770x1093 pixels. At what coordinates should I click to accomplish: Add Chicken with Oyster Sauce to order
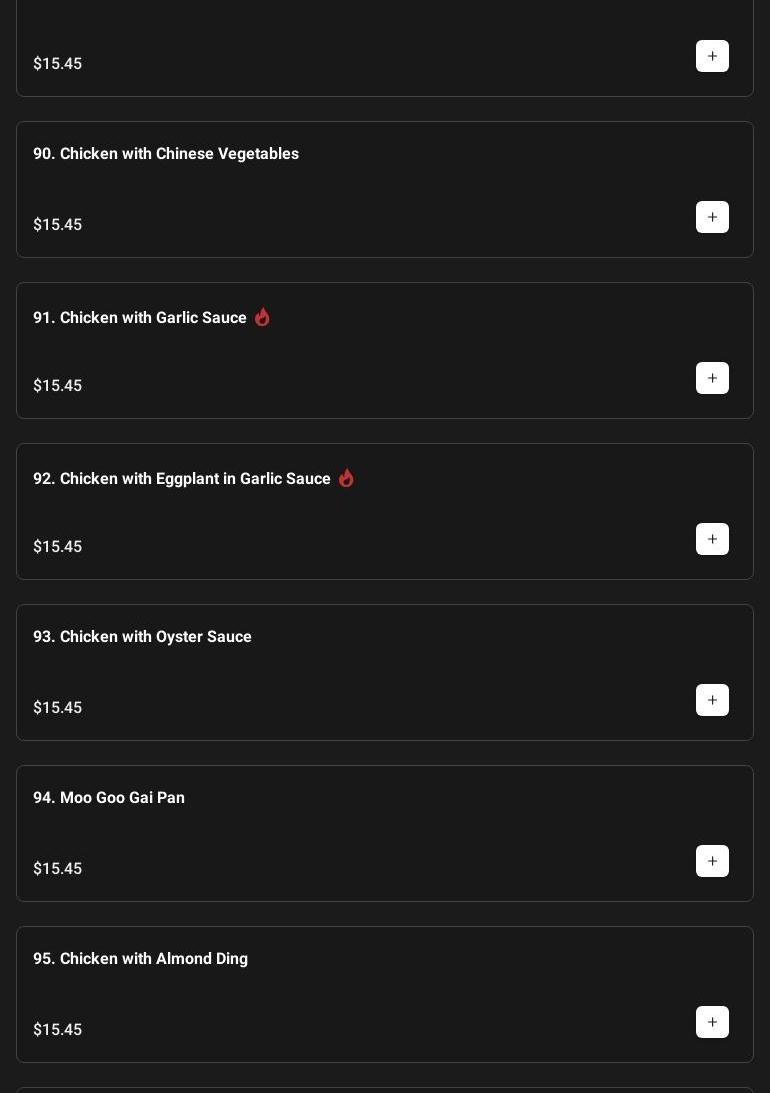click(712, 700)
